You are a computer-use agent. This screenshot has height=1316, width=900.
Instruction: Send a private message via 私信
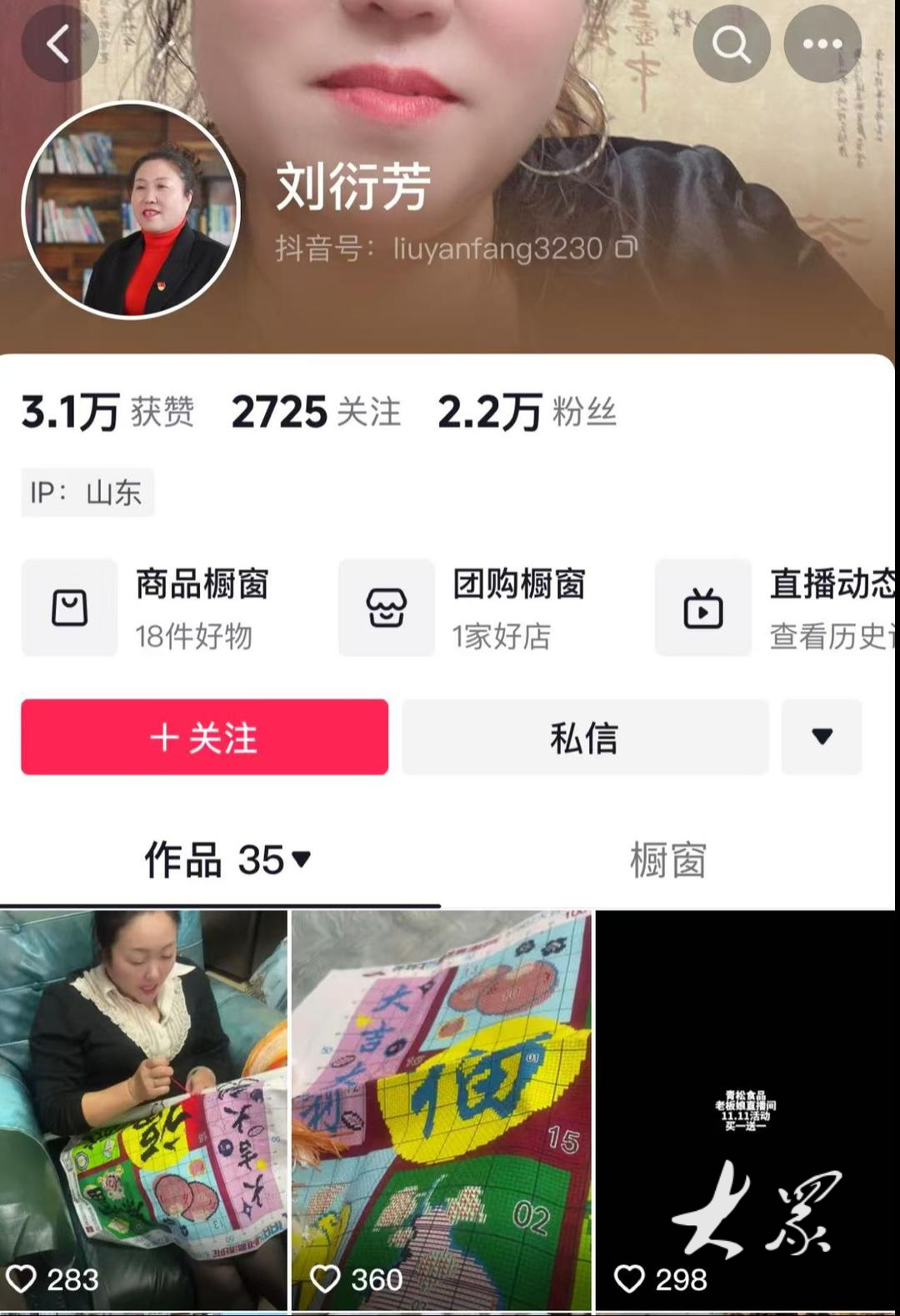pos(584,738)
